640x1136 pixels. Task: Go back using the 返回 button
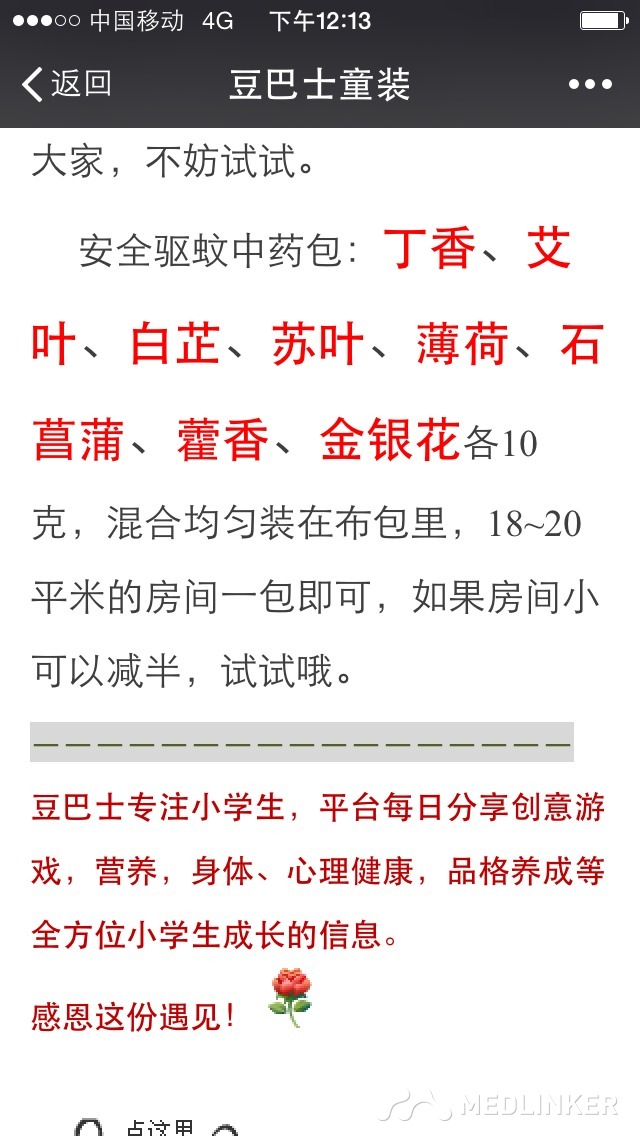[66, 84]
